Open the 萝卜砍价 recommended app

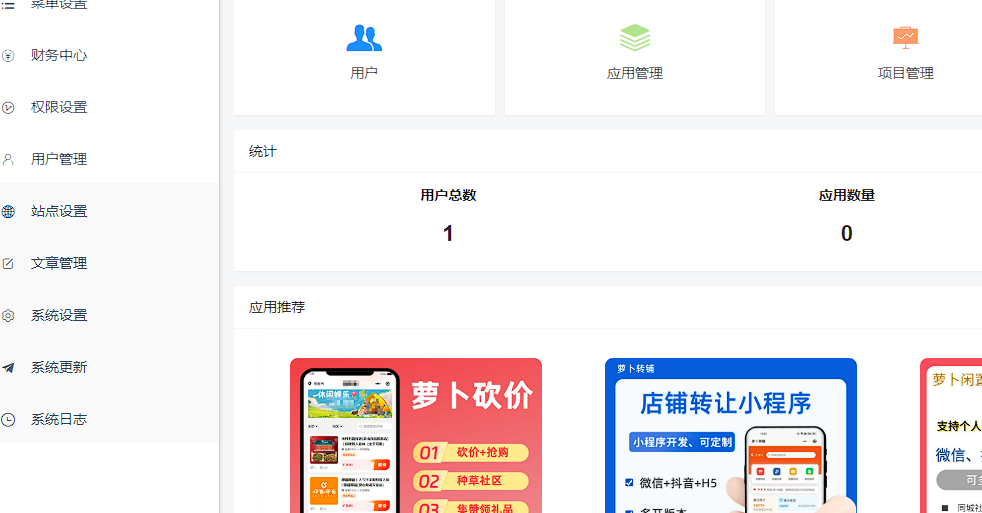(416, 436)
